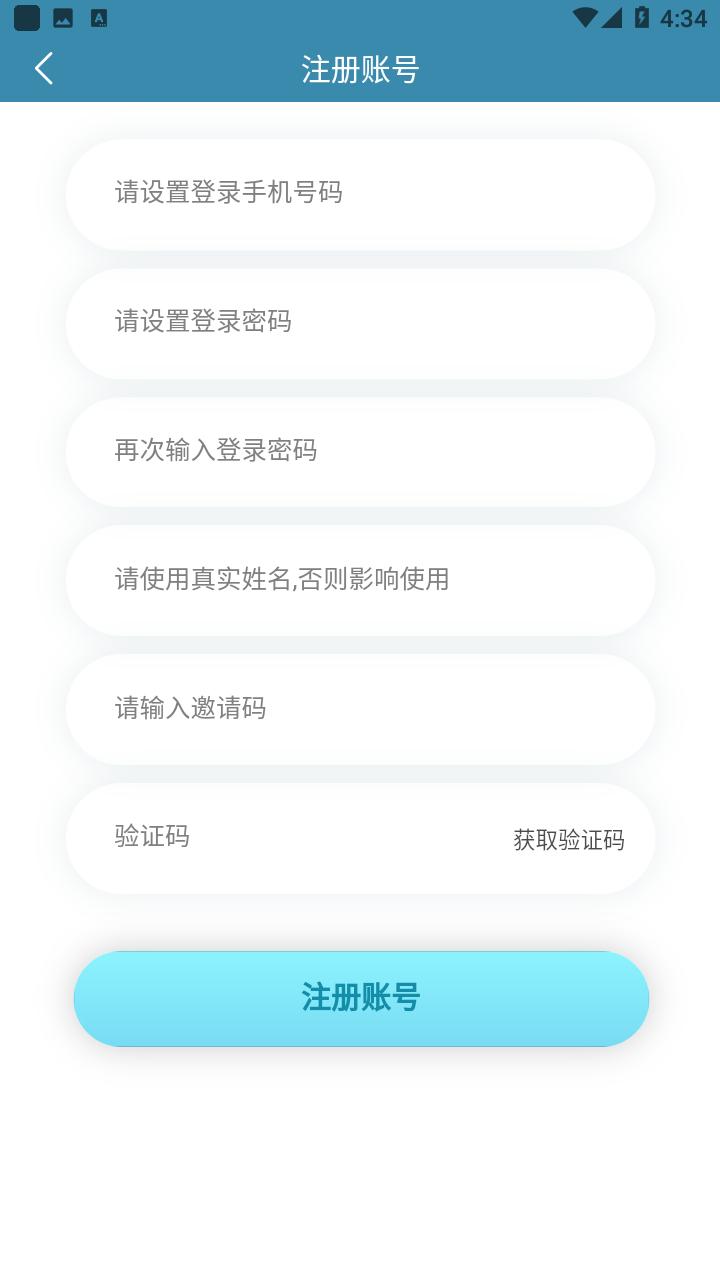The image size is (720, 1280).
Task: Focus the set login password field
Action: pyautogui.click(x=360, y=322)
